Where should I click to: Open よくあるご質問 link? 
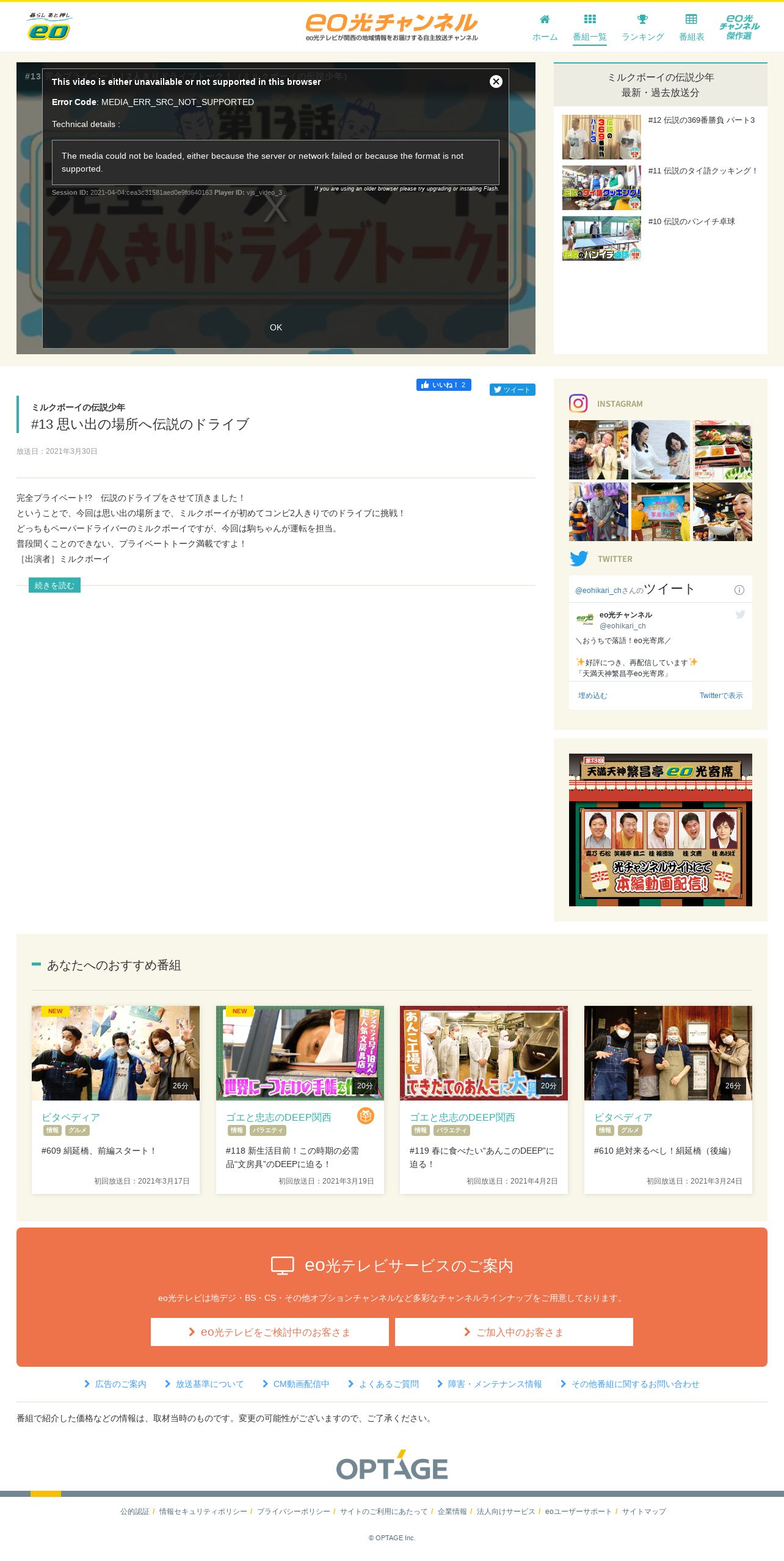click(x=383, y=1384)
